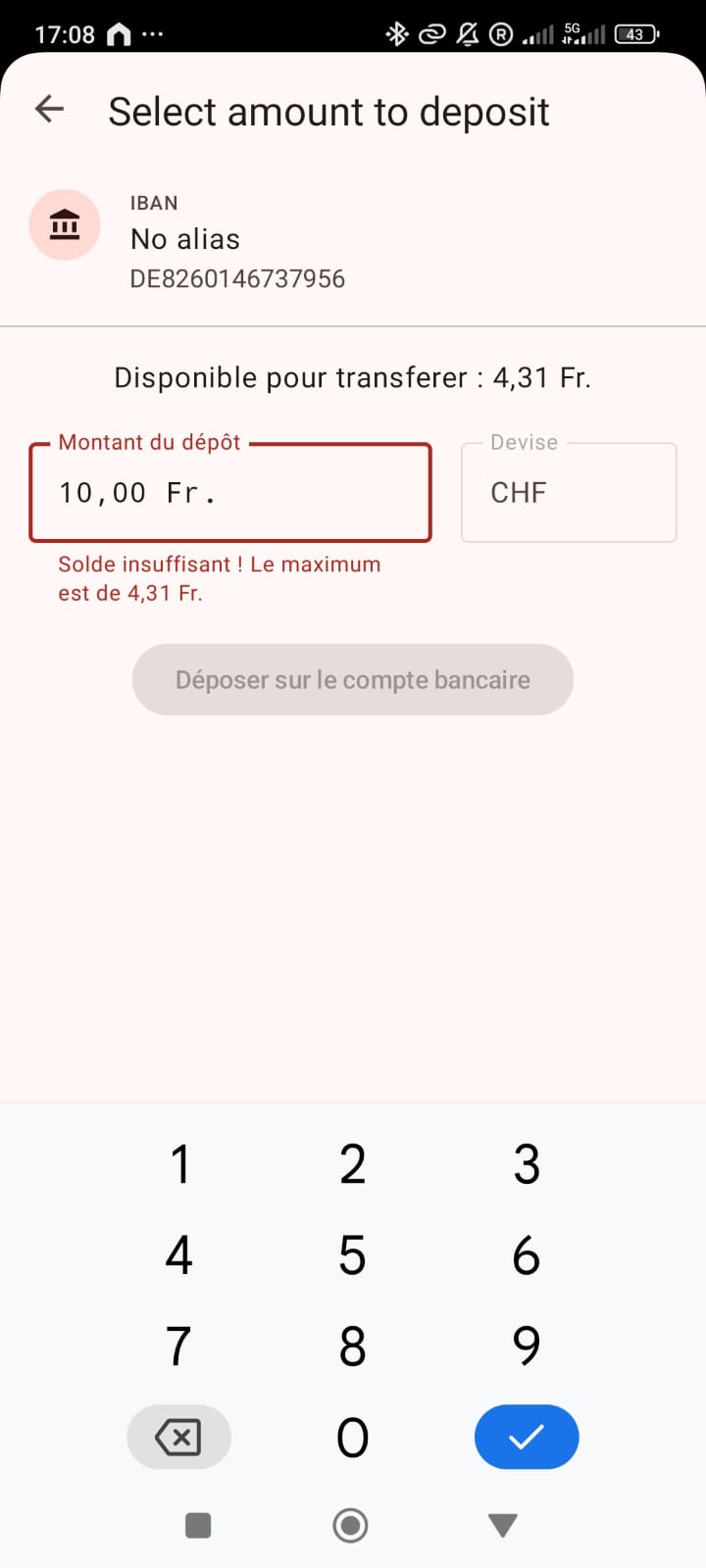Enter a 0 on the keypad

click(353, 1438)
